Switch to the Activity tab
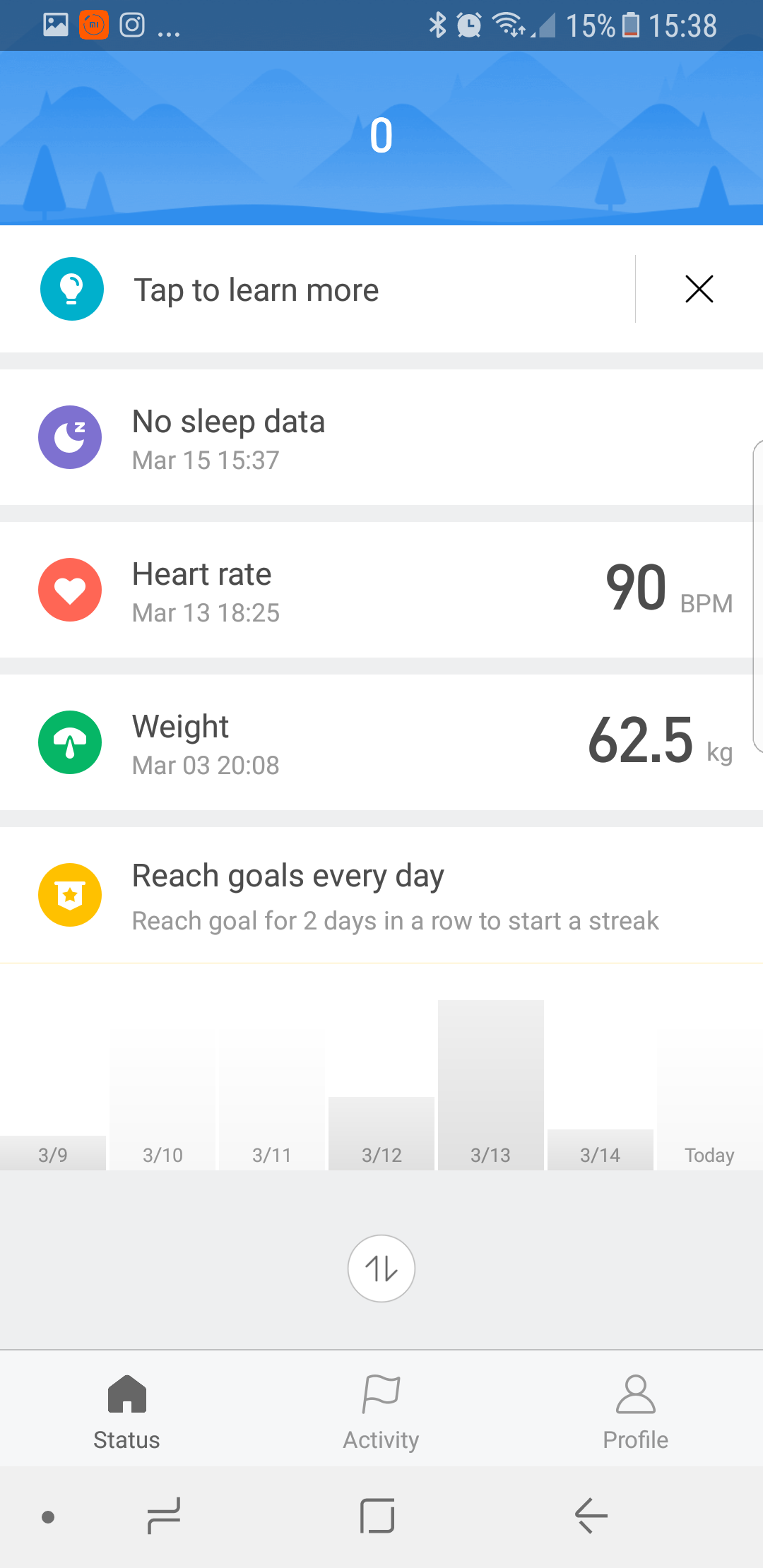This screenshot has width=763, height=1568. pos(381,1410)
